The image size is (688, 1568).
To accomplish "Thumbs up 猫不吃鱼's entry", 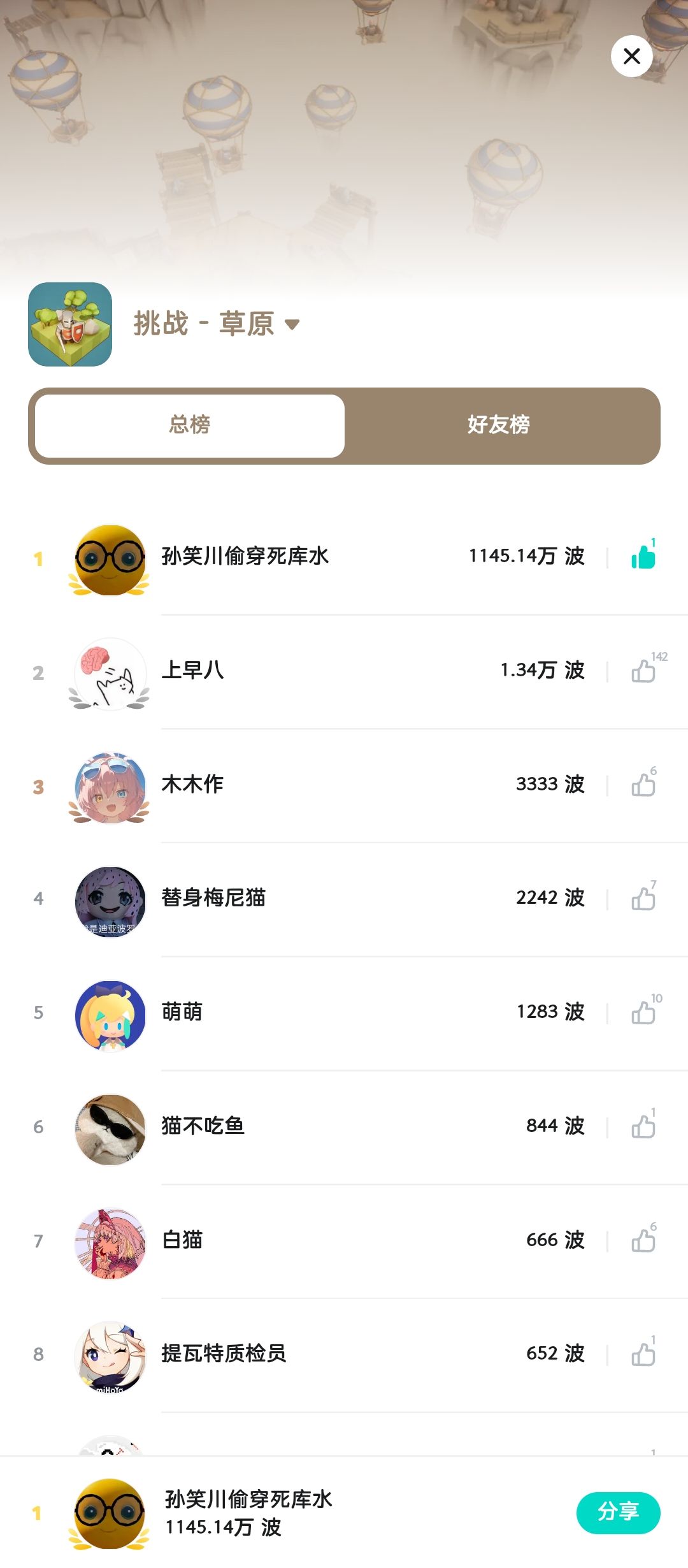I will (x=643, y=1127).
